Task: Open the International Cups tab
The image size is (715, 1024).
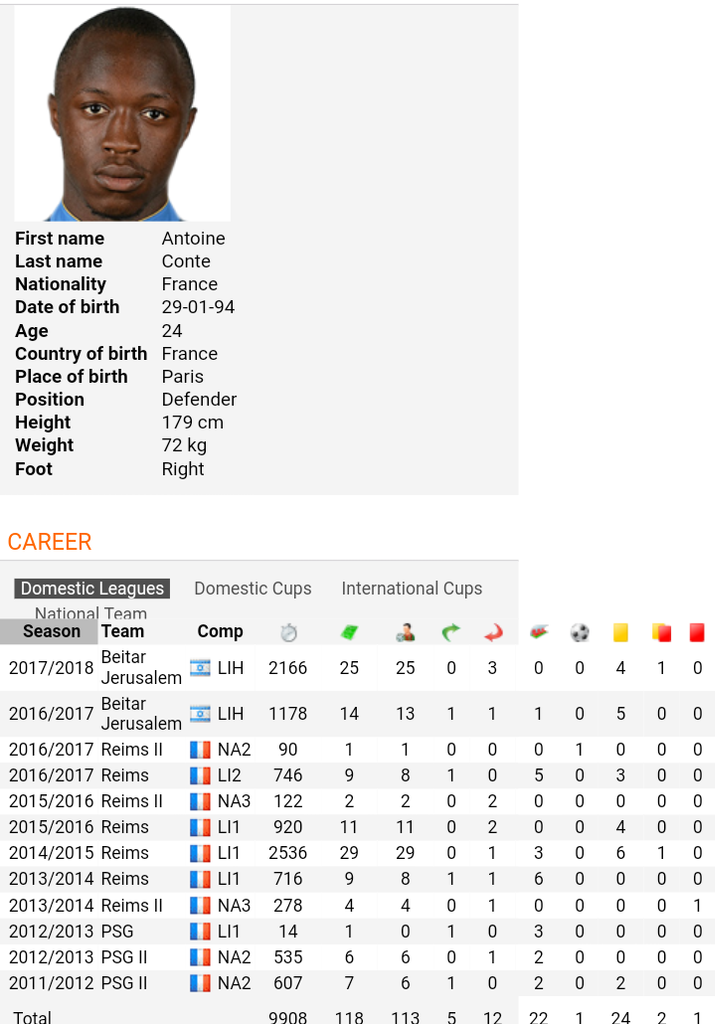Action: pyautogui.click(x=411, y=589)
